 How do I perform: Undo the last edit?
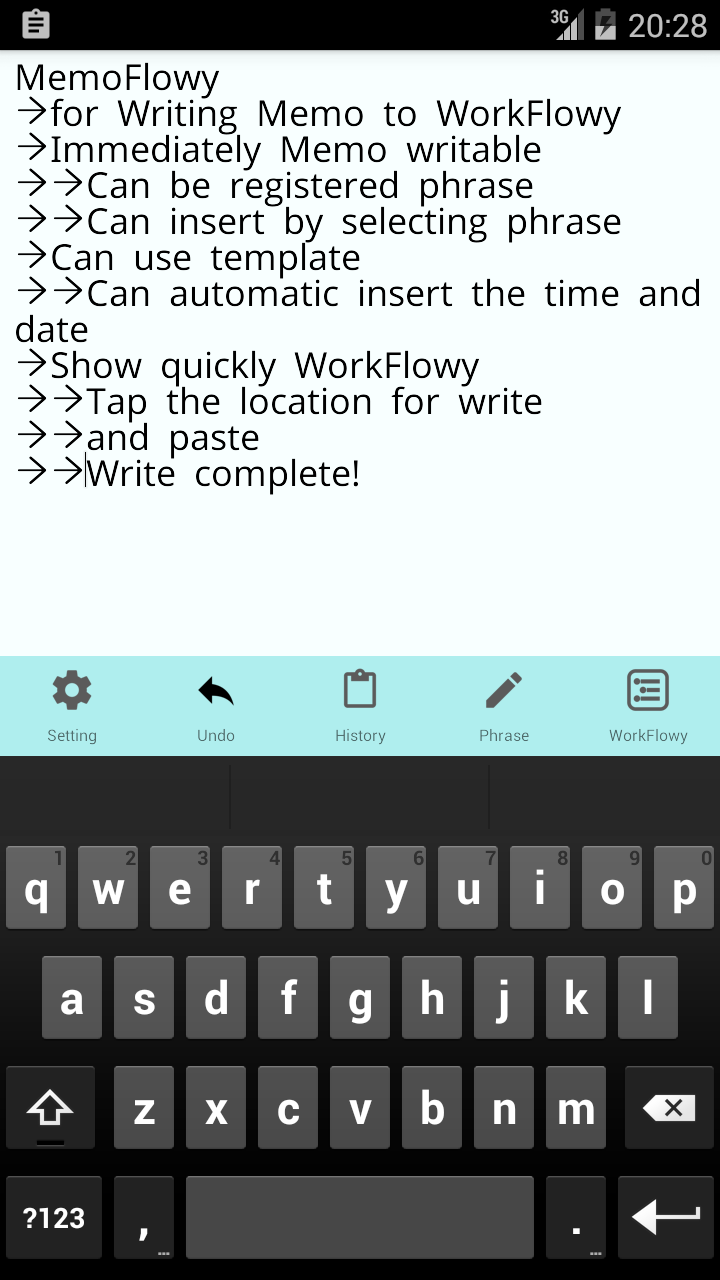(x=216, y=706)
